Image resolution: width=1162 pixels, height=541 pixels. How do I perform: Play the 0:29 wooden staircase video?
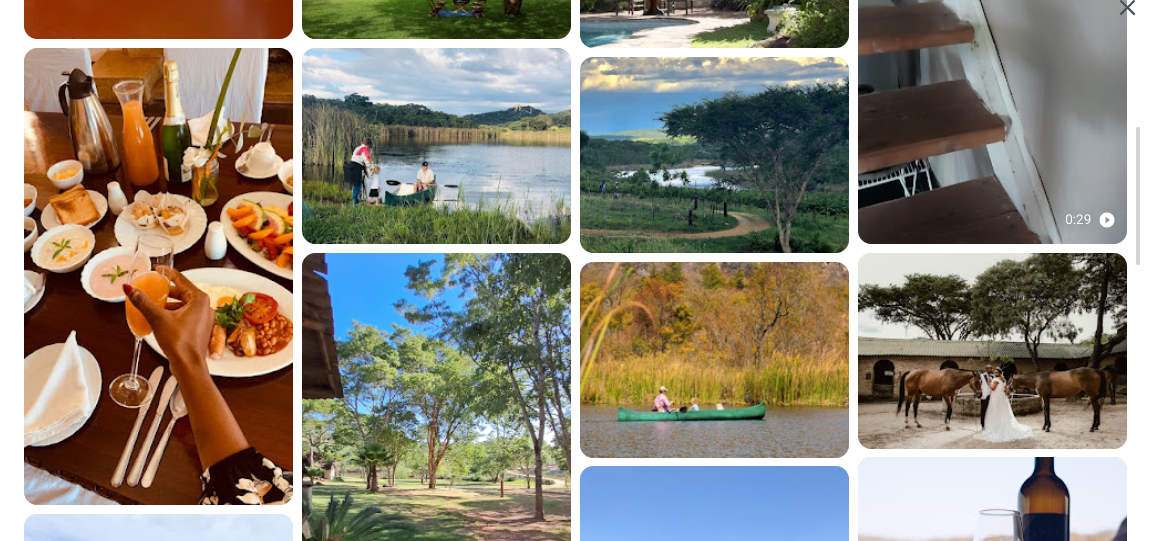[x=992, y=120]
